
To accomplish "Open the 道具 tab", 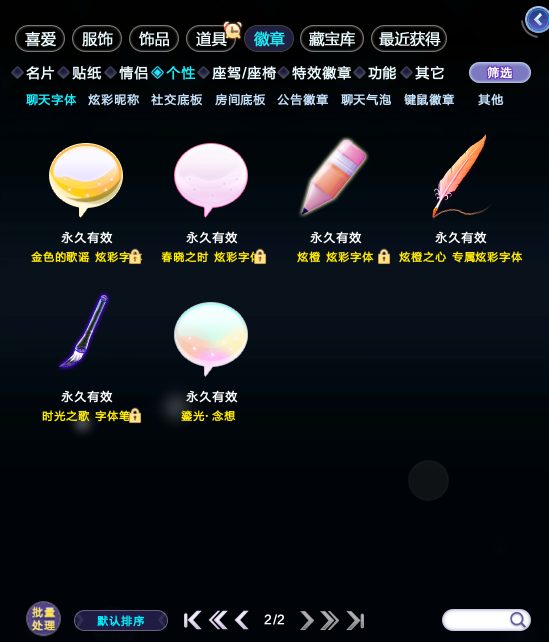I will coord(211,39).
